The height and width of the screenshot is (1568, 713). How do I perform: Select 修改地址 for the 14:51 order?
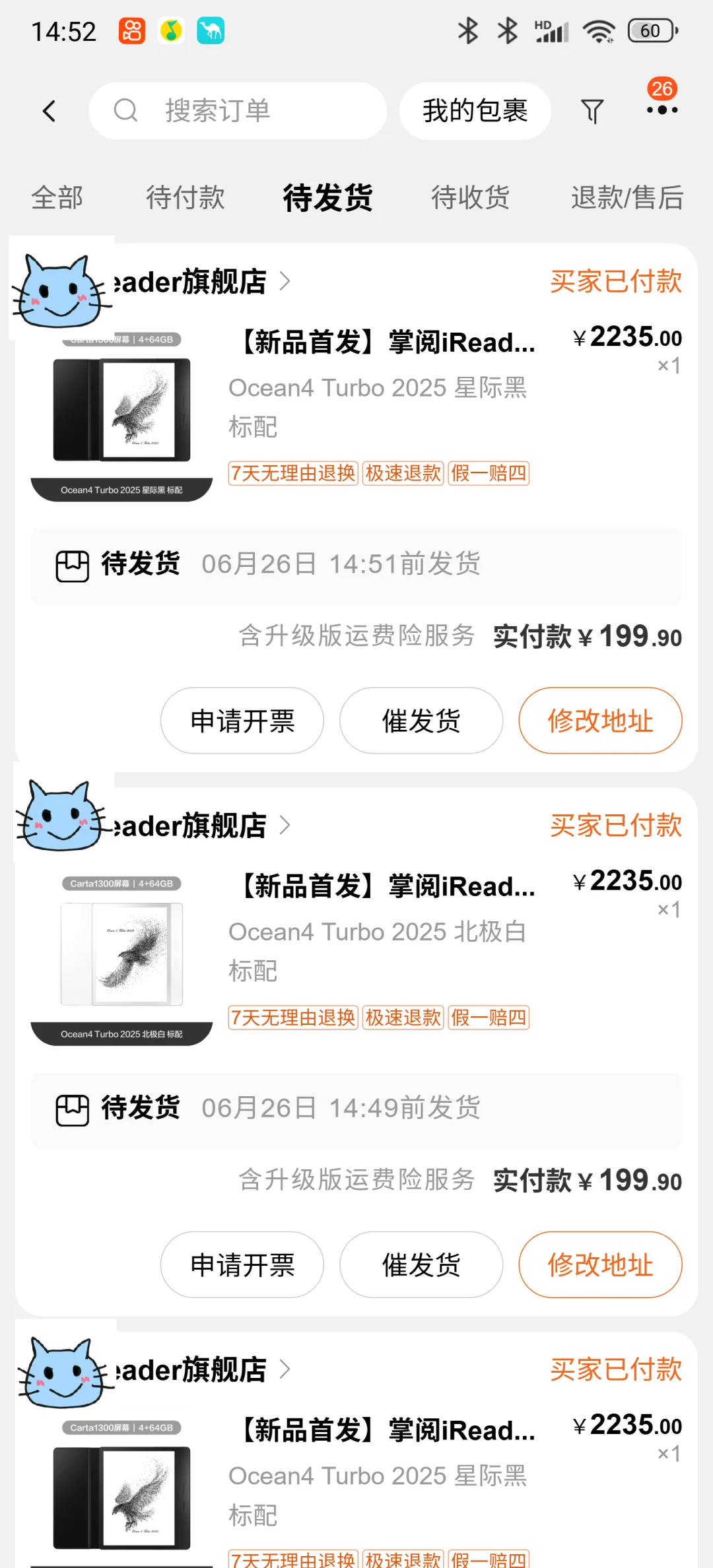(600, 721)
